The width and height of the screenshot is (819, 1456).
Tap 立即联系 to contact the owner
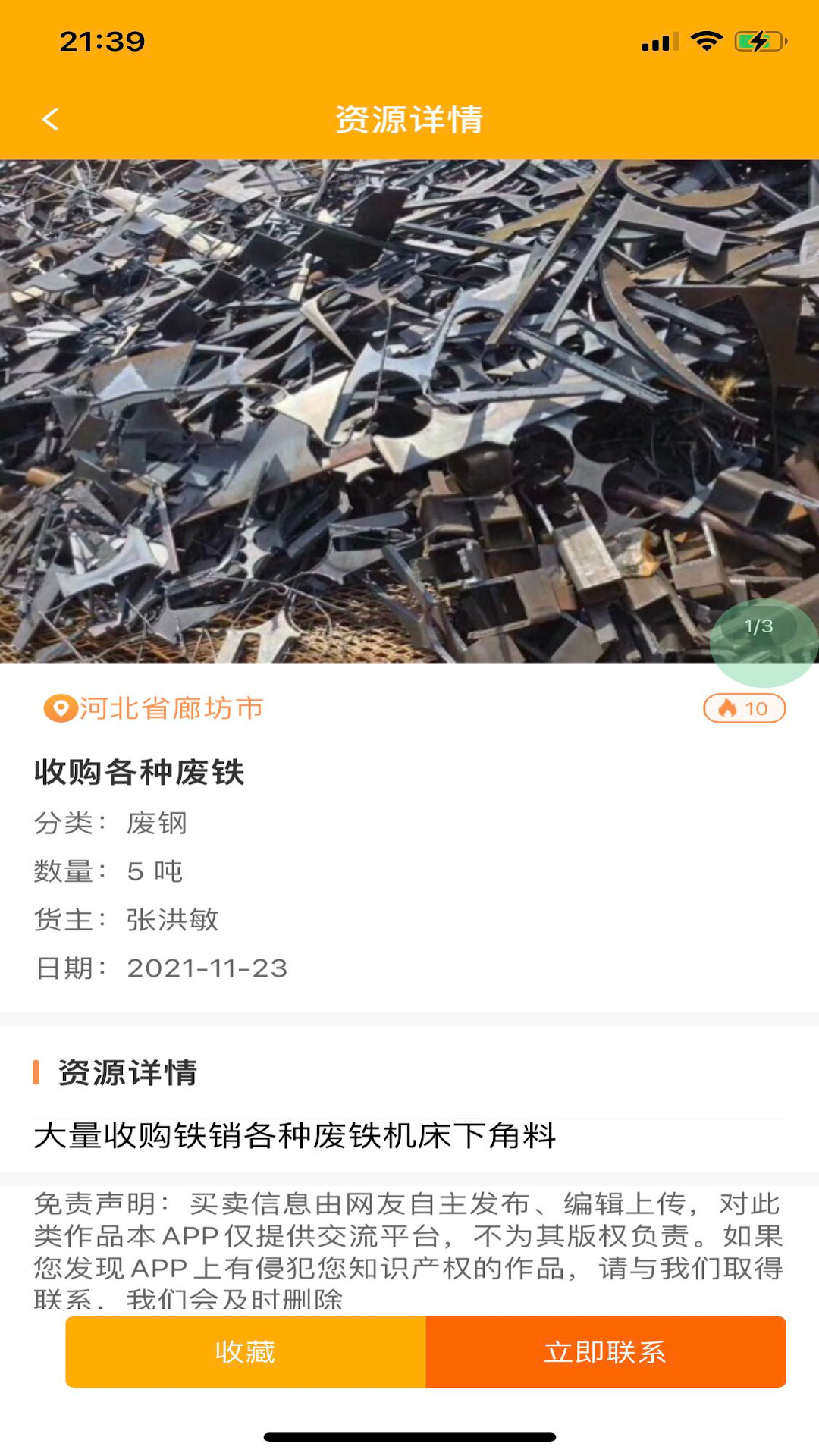[605, 1352]
